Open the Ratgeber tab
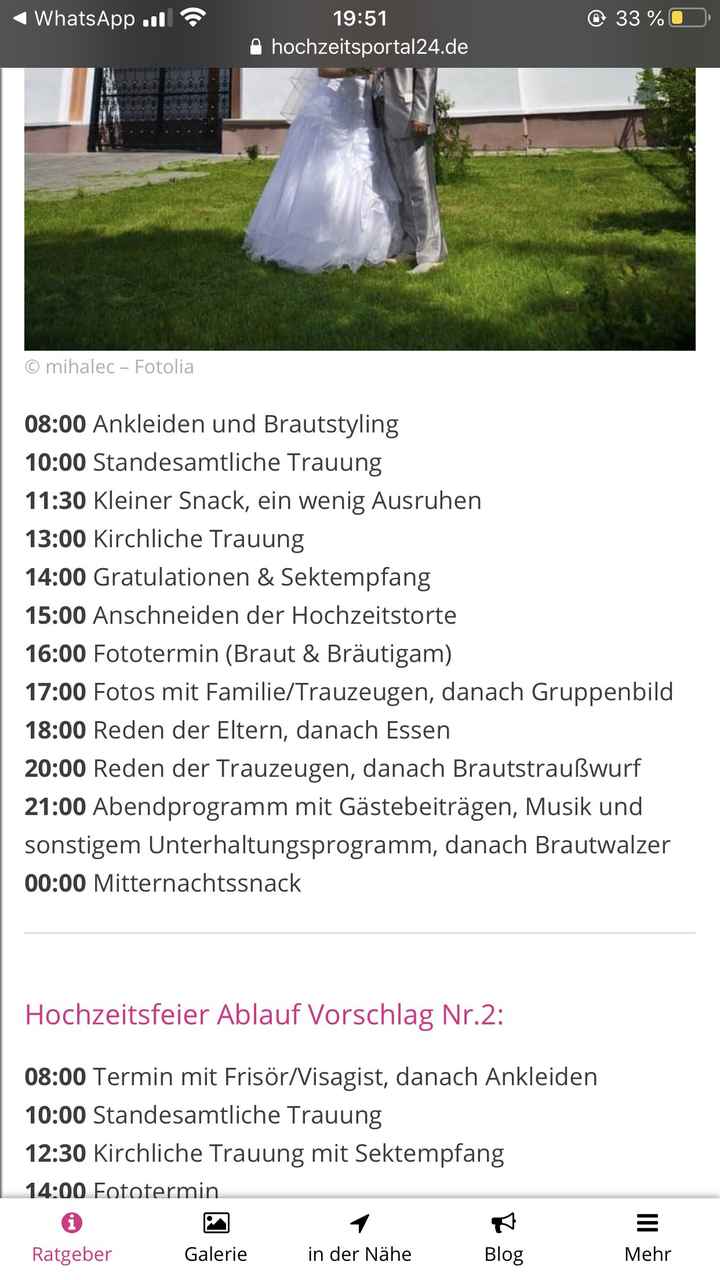 click(72, 1237)
